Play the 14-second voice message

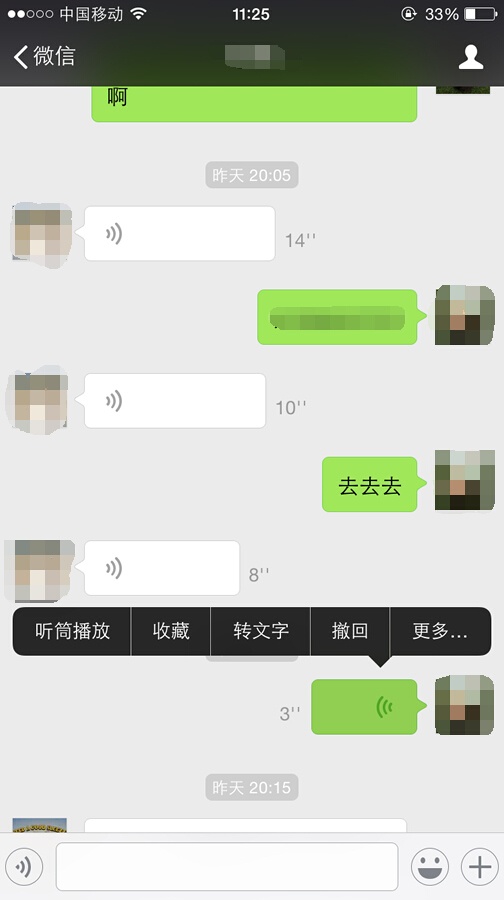(180, 234)
